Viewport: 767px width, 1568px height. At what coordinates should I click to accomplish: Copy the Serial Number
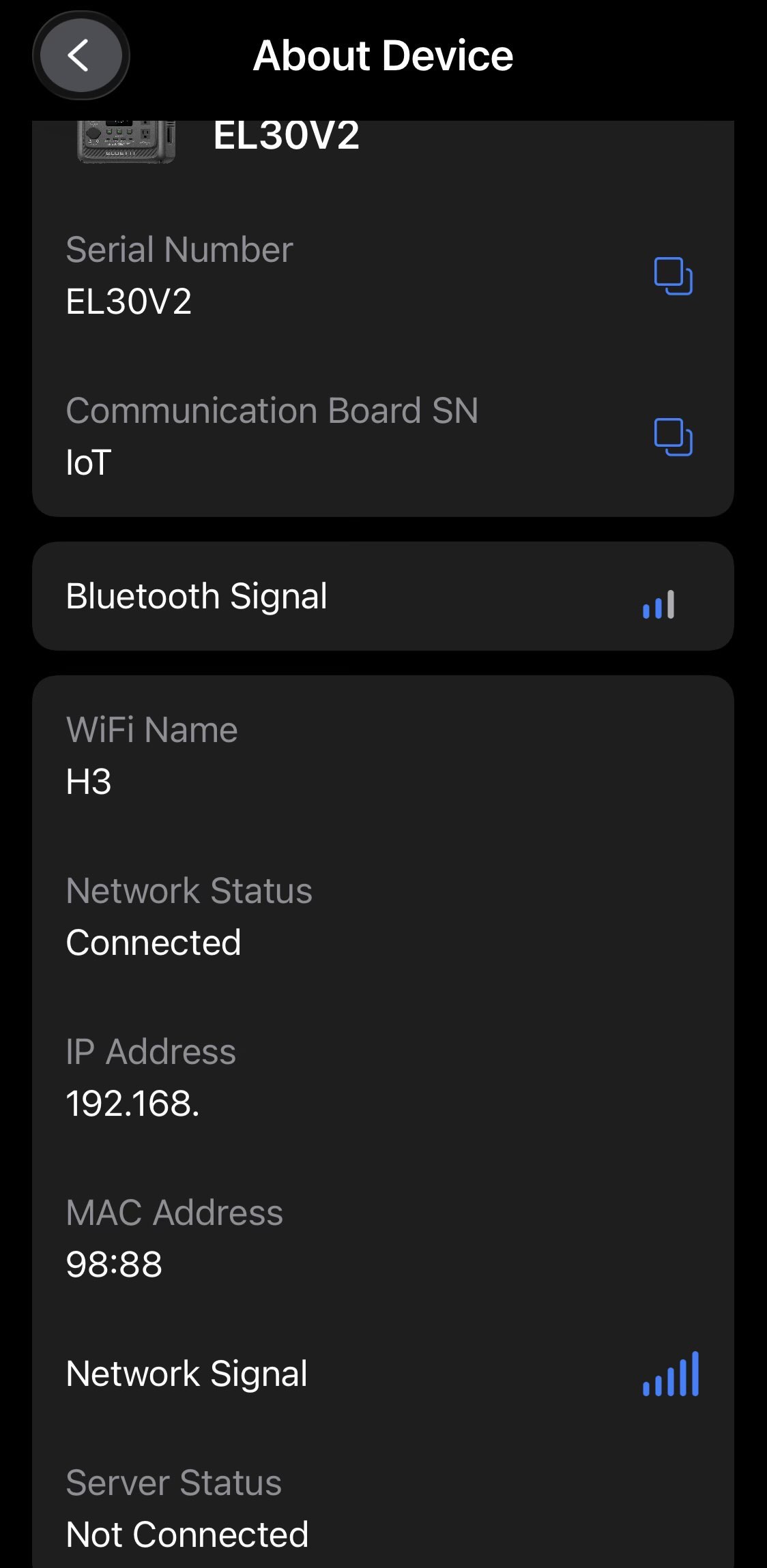(x=673, y=276)
